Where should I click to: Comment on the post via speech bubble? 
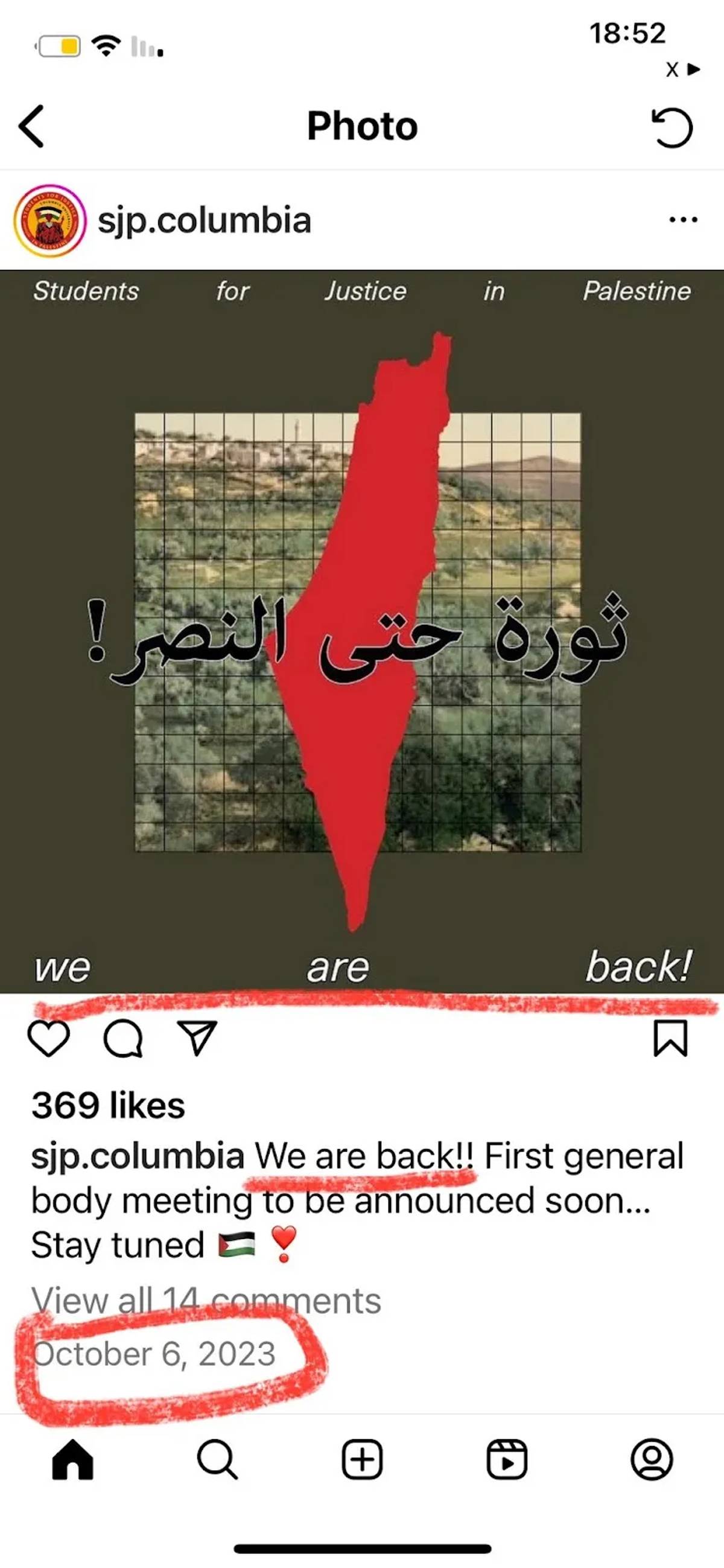point(123,1039)
